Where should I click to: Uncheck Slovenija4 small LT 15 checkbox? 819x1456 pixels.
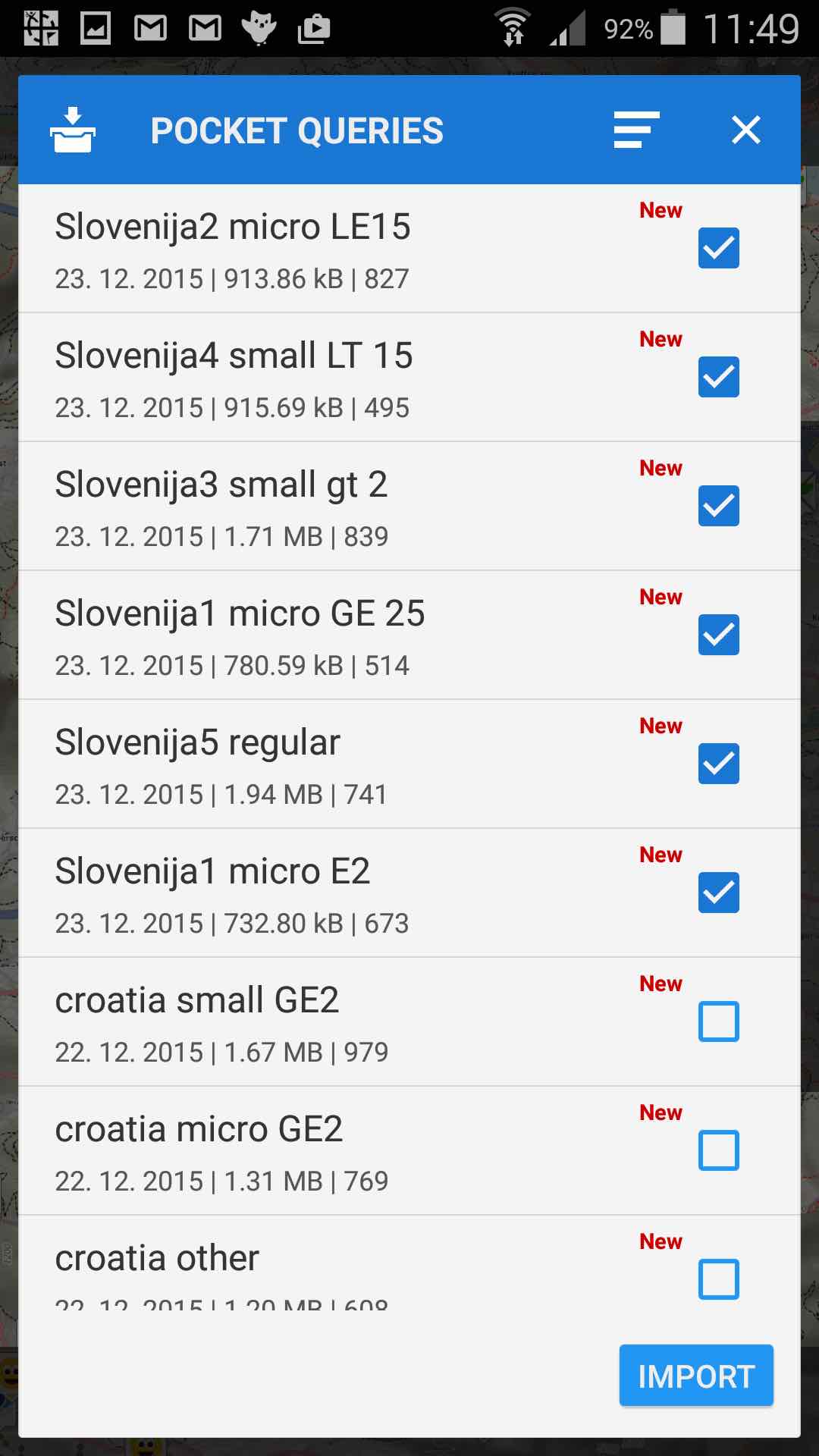click(718, 377)
